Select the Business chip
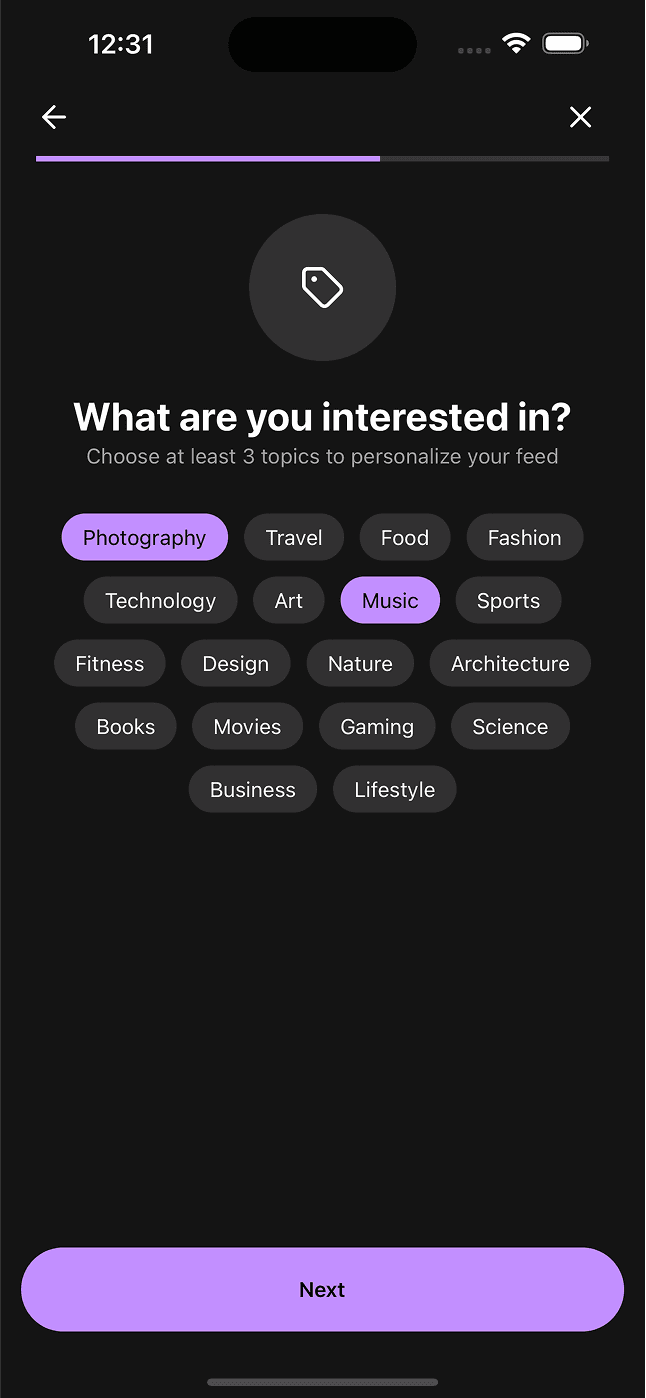This screenshot has height=1398, width=646. 253,790
